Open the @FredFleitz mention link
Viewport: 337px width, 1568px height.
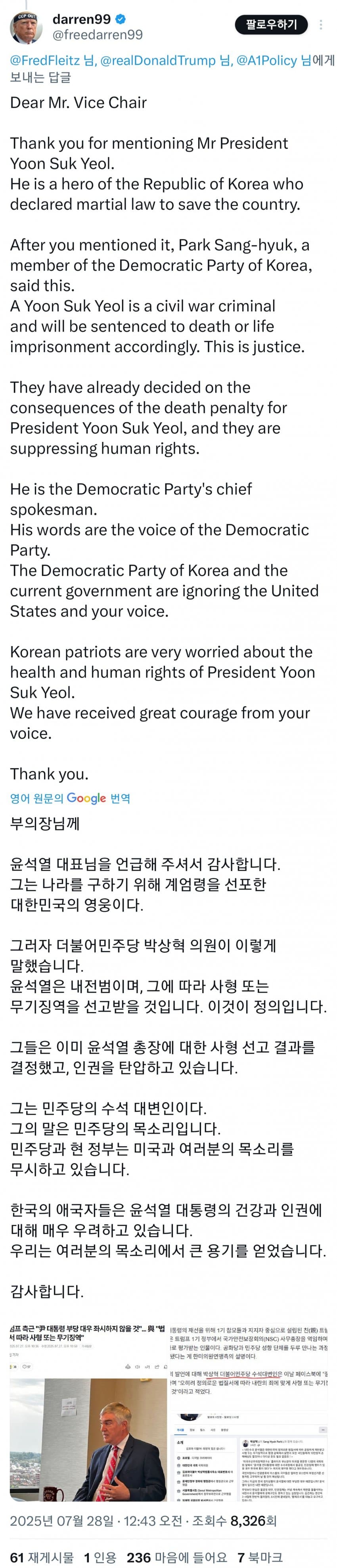[x=46, y=60]
